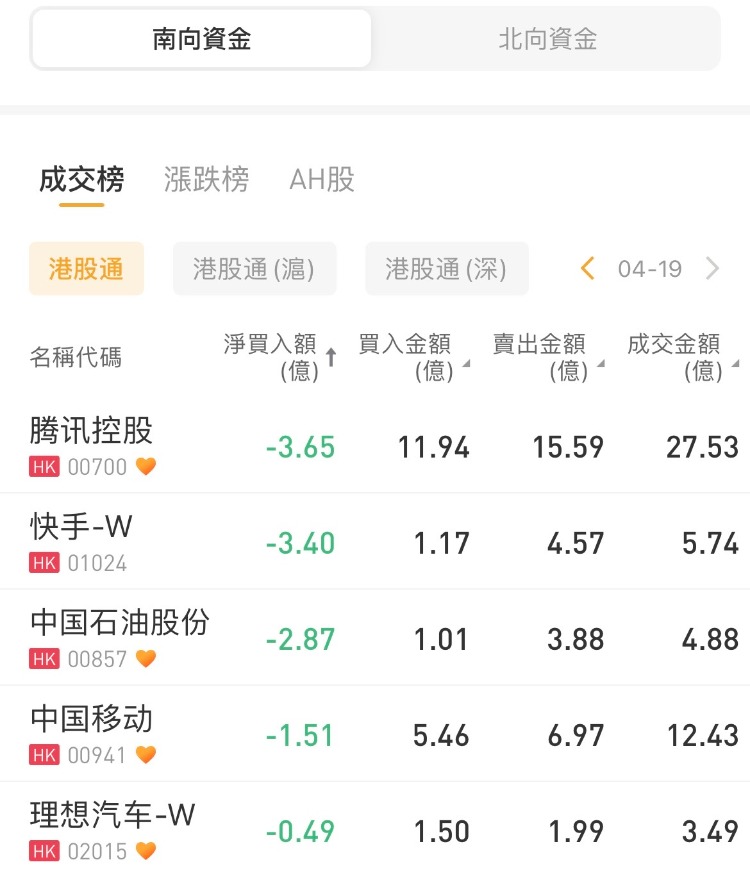This screenshot has width=750, height=869.
Task: Go to the date after 04-19
Action: click(x=713, y=268)
